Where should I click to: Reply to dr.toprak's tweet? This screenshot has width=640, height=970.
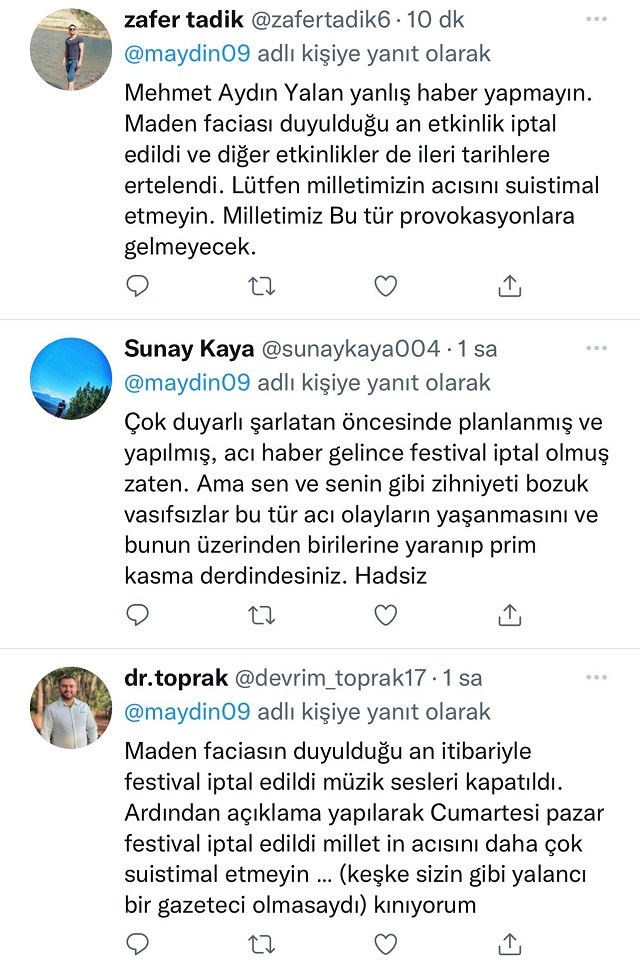coord(138,943)
